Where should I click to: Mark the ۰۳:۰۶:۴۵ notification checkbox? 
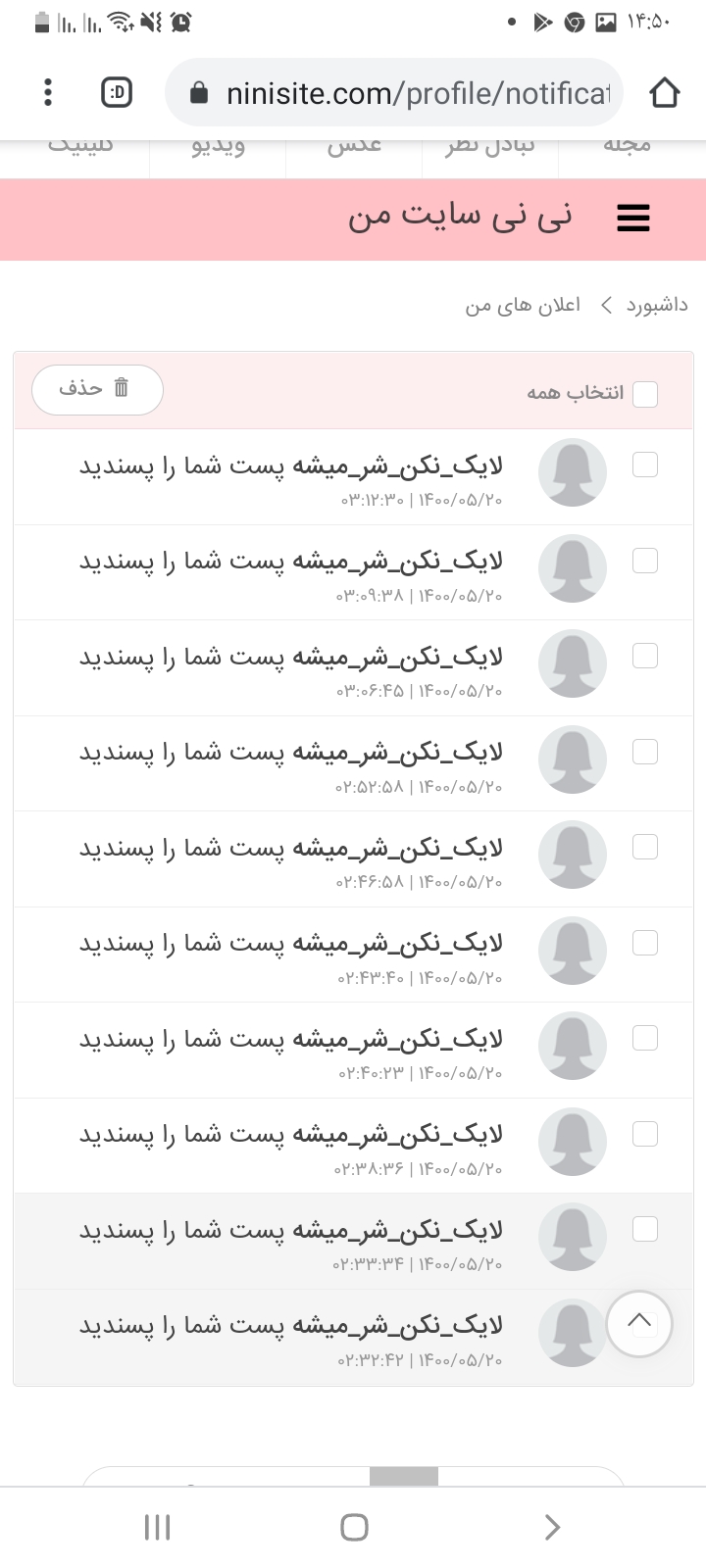(645, 656)
